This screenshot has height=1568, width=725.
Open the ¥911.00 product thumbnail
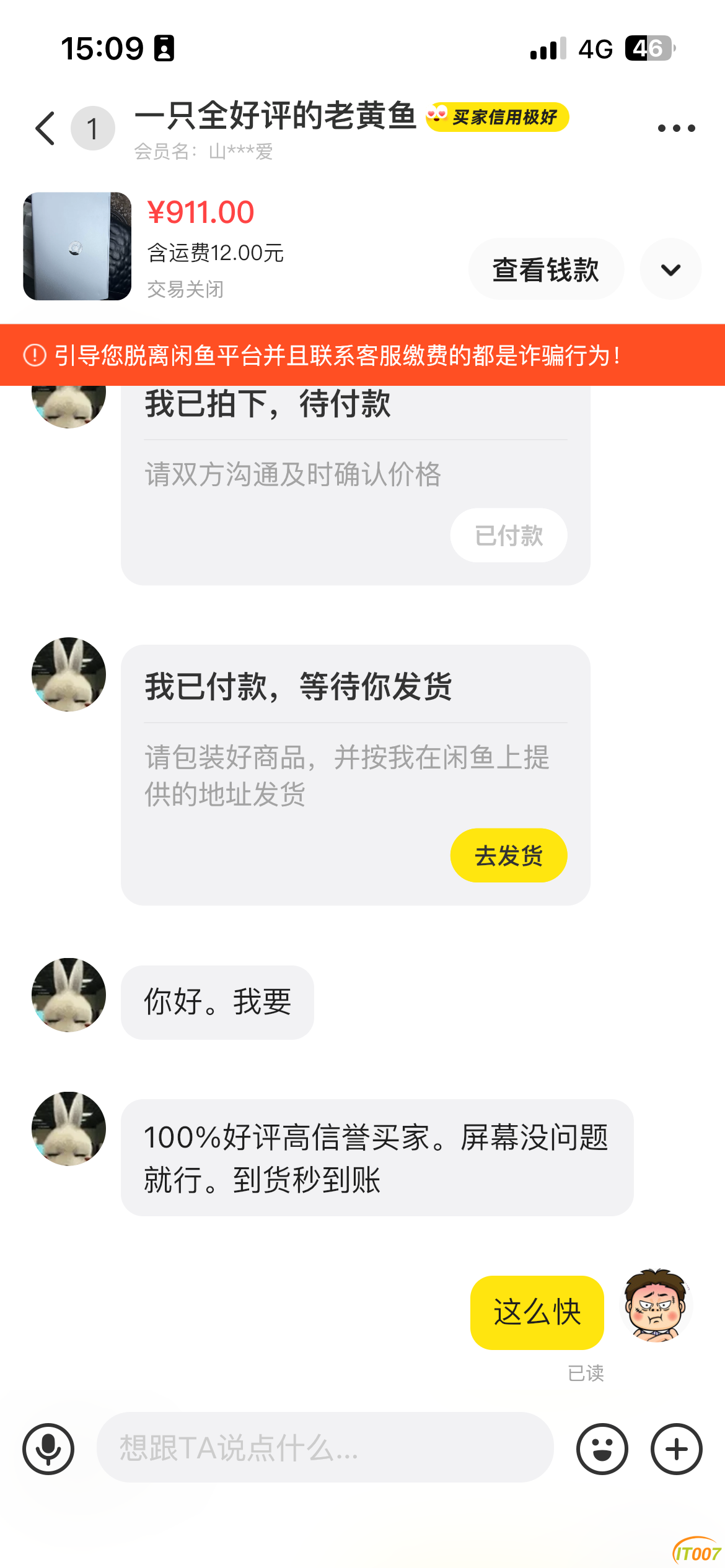(x=77, y=246)
